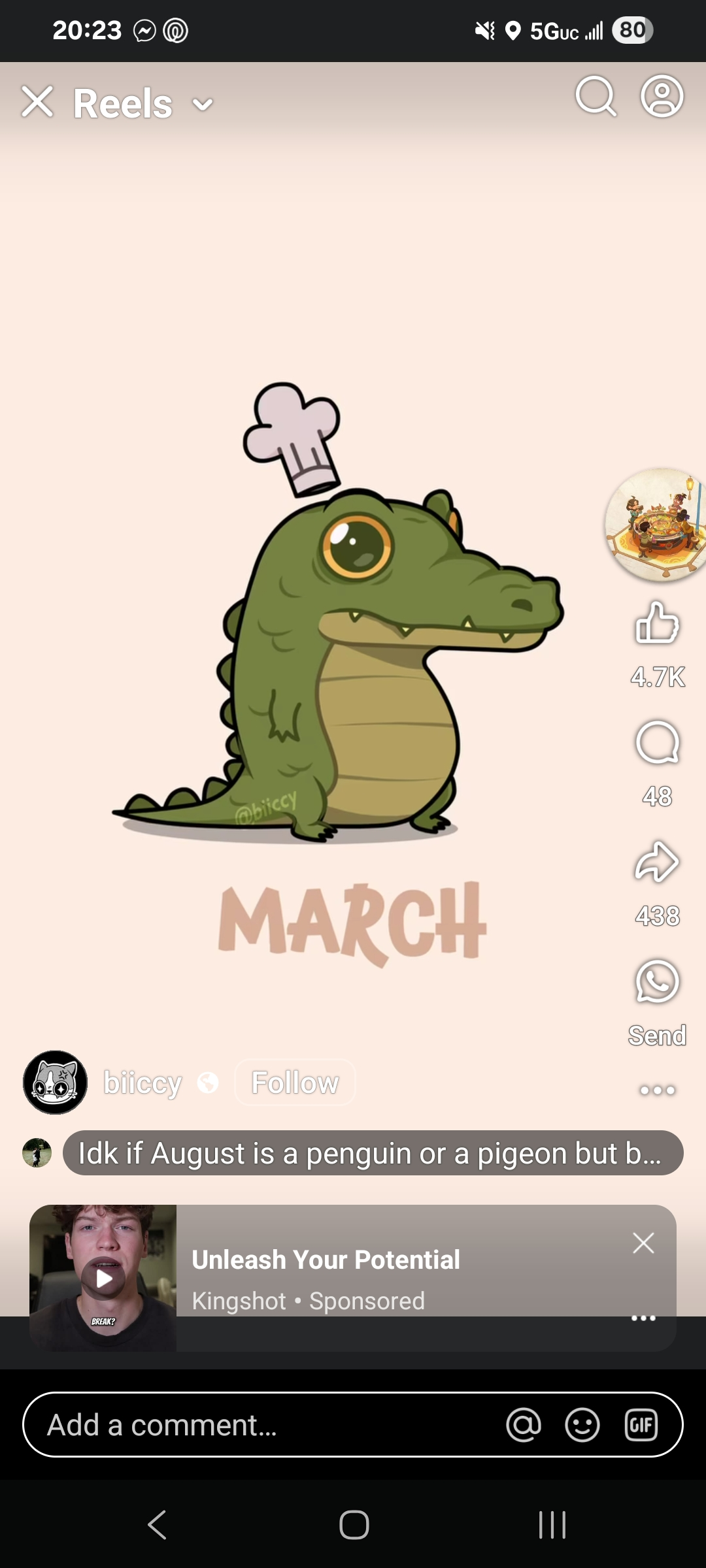
Task: Send reel via WhatsApp
Action: point(657,982)
